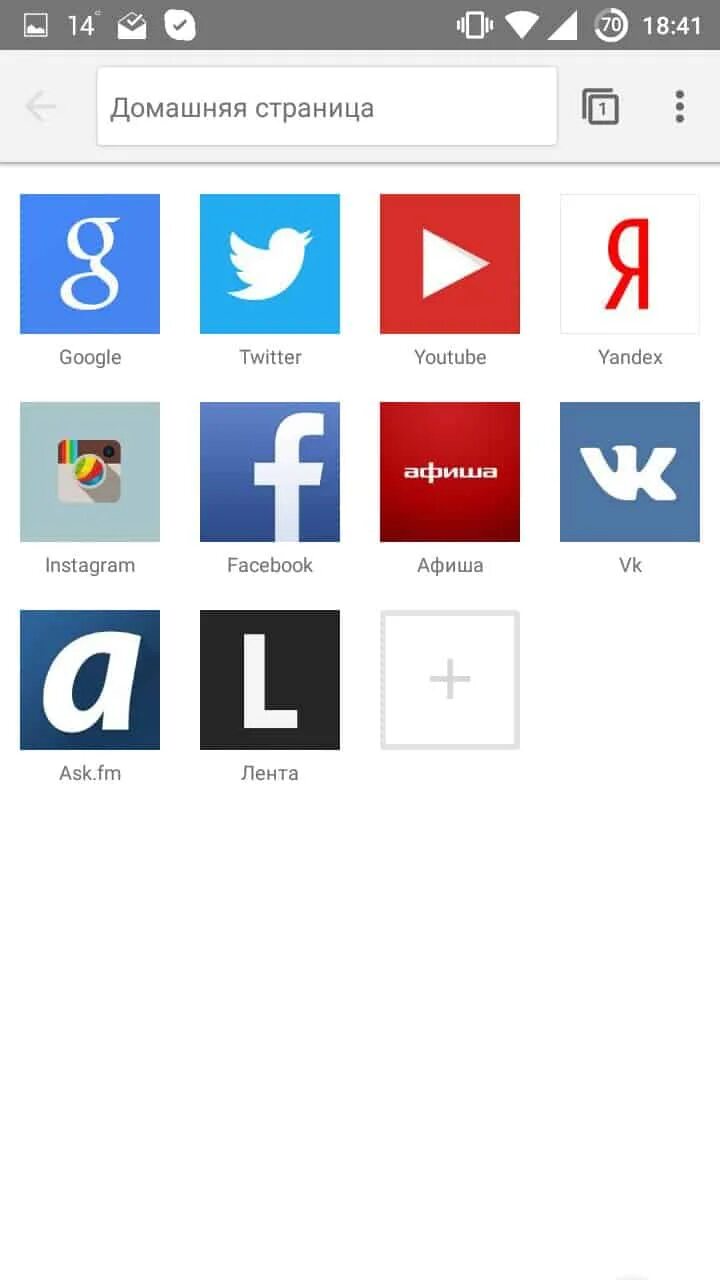Go back with the arrow icon
This screenshot has height=1280, width=720.
pyautogui.click(x=41, y=106)
